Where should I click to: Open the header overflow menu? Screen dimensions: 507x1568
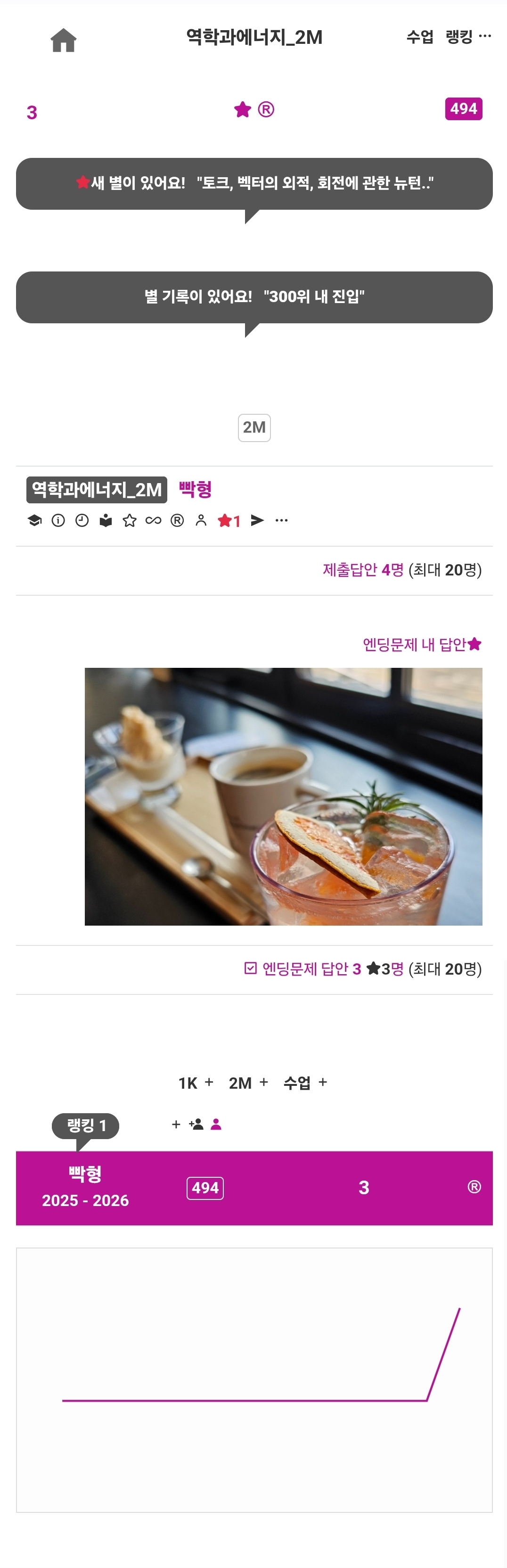pyautogui.click(x=485, y=36)
